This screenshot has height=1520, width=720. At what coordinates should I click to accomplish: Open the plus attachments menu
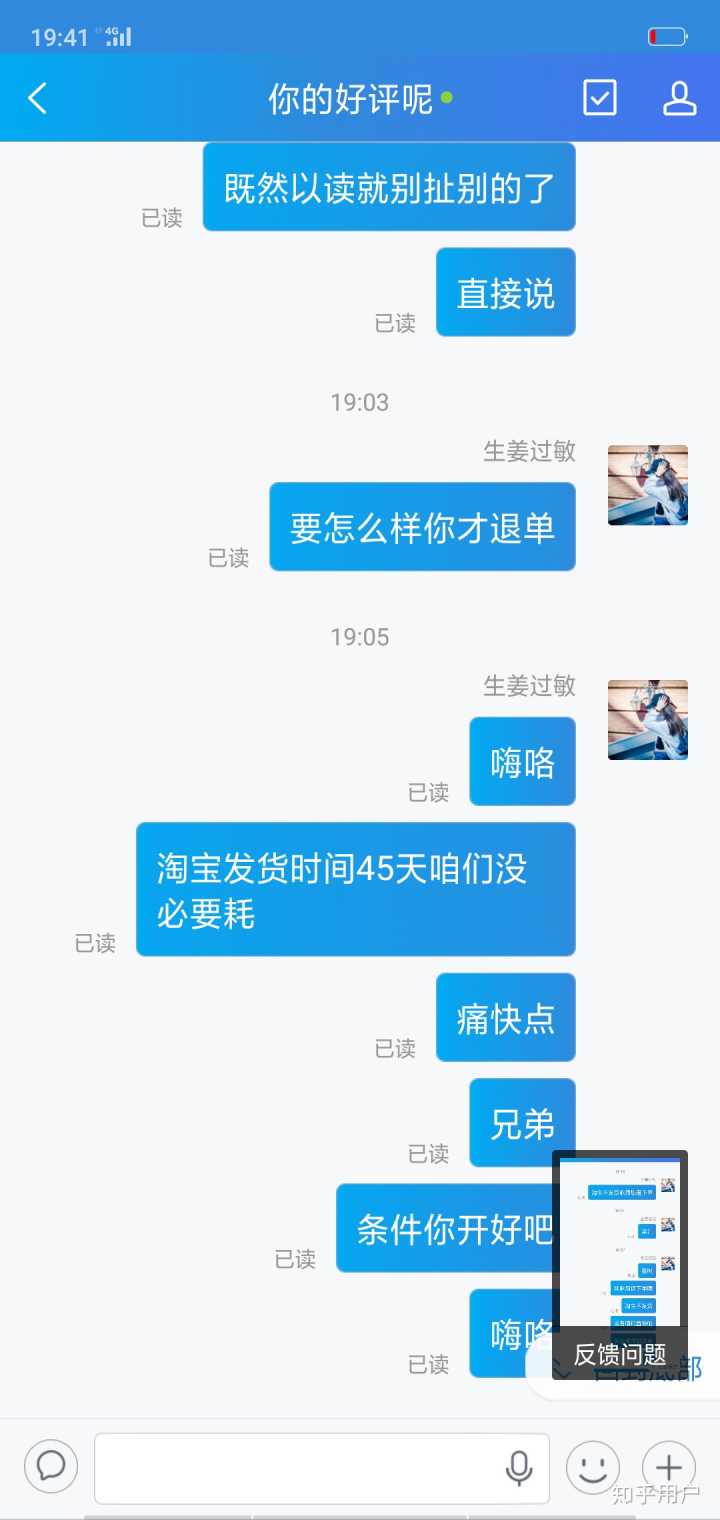click(668, 1468)
